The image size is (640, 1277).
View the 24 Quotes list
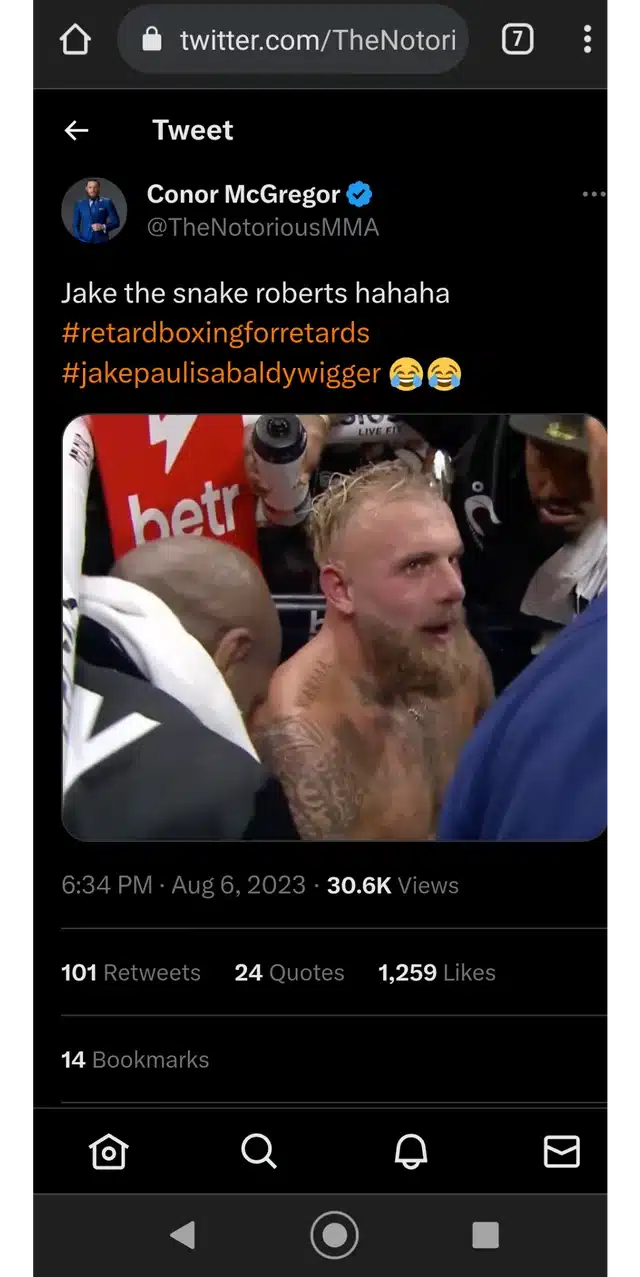tap(289, 972)
